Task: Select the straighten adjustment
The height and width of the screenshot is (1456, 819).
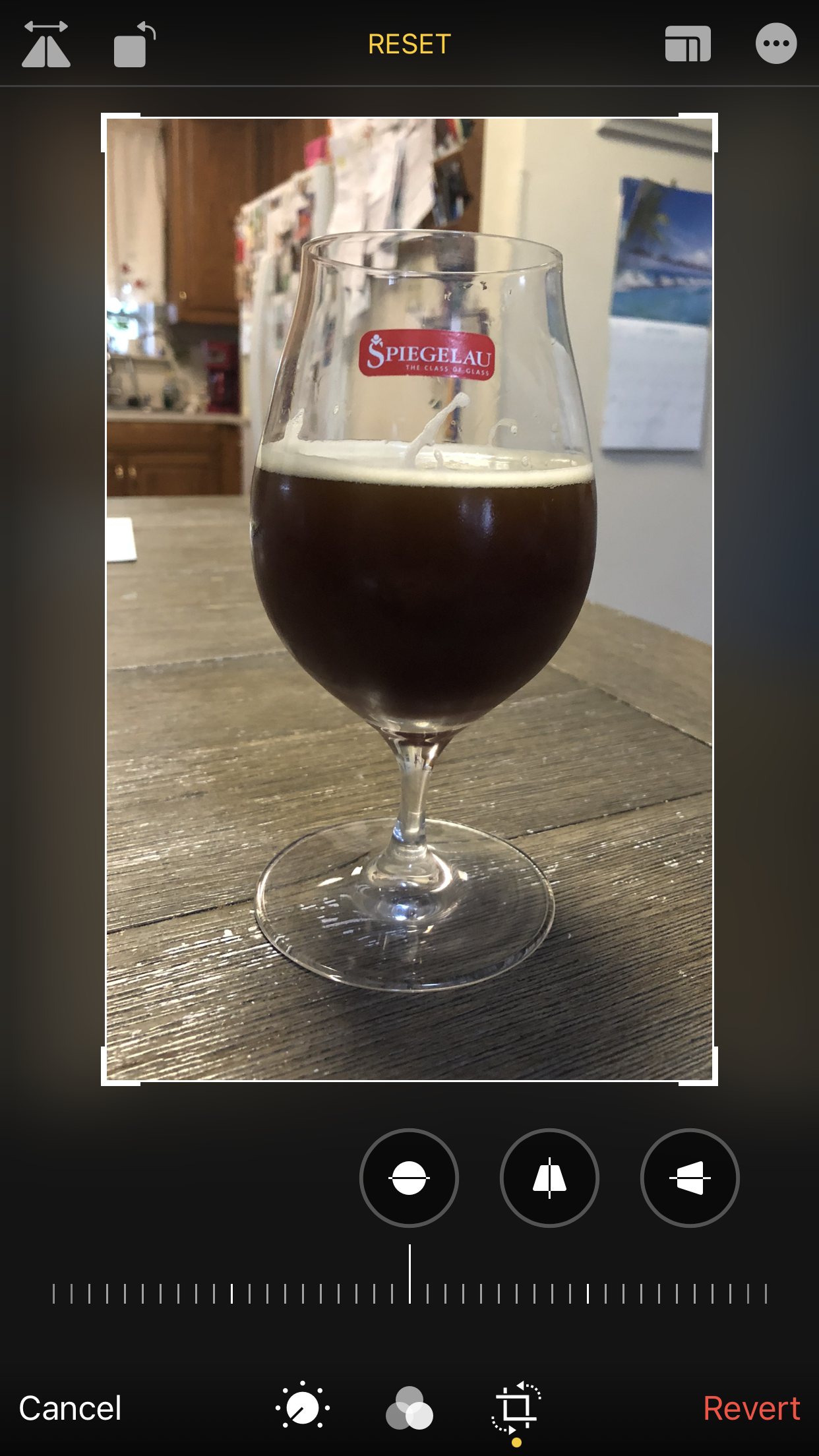Action: [x=409, y=1178]
